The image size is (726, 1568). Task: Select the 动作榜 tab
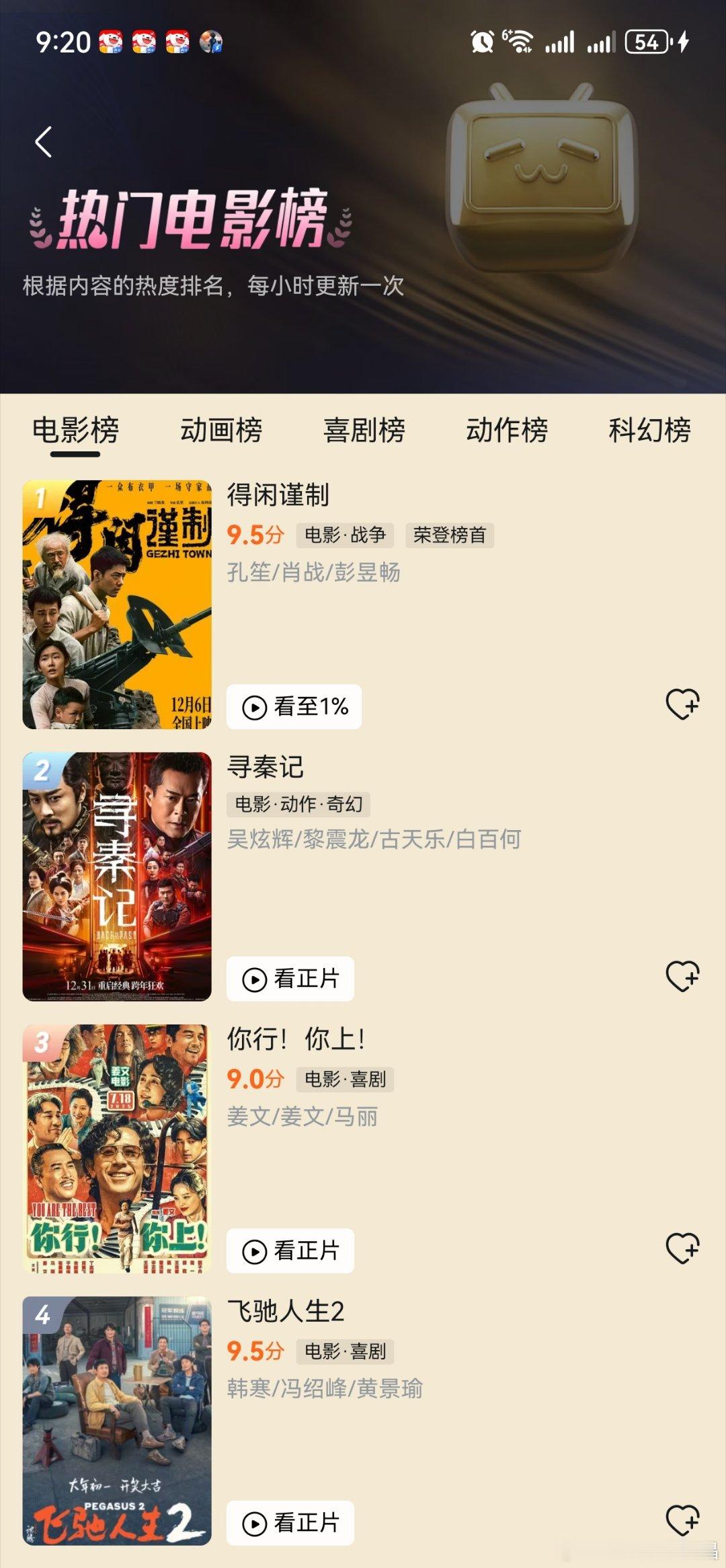pos(507,431)
